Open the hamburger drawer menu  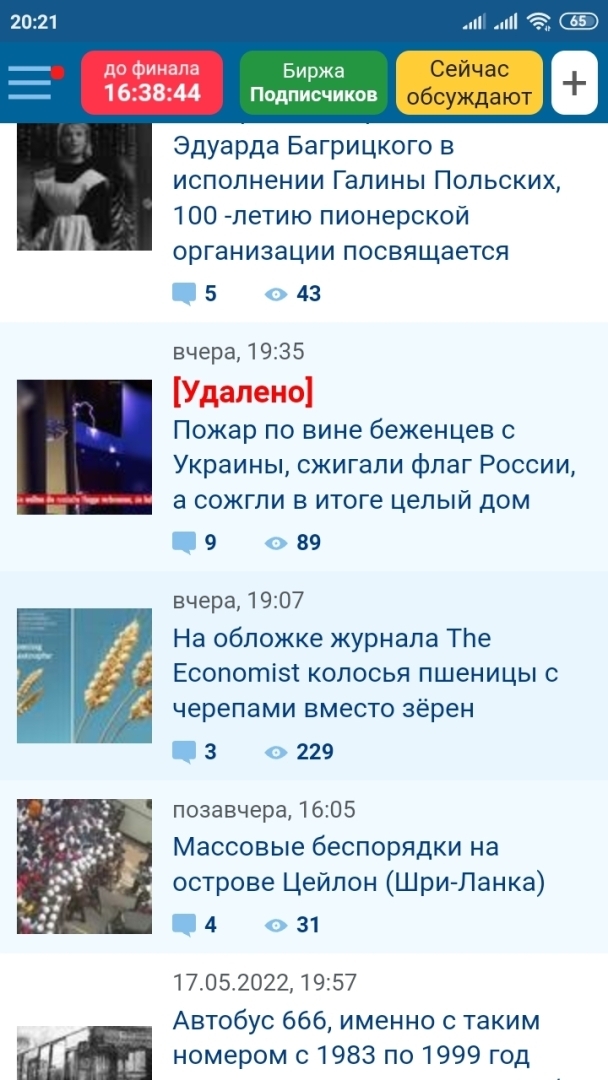(30, 82)
